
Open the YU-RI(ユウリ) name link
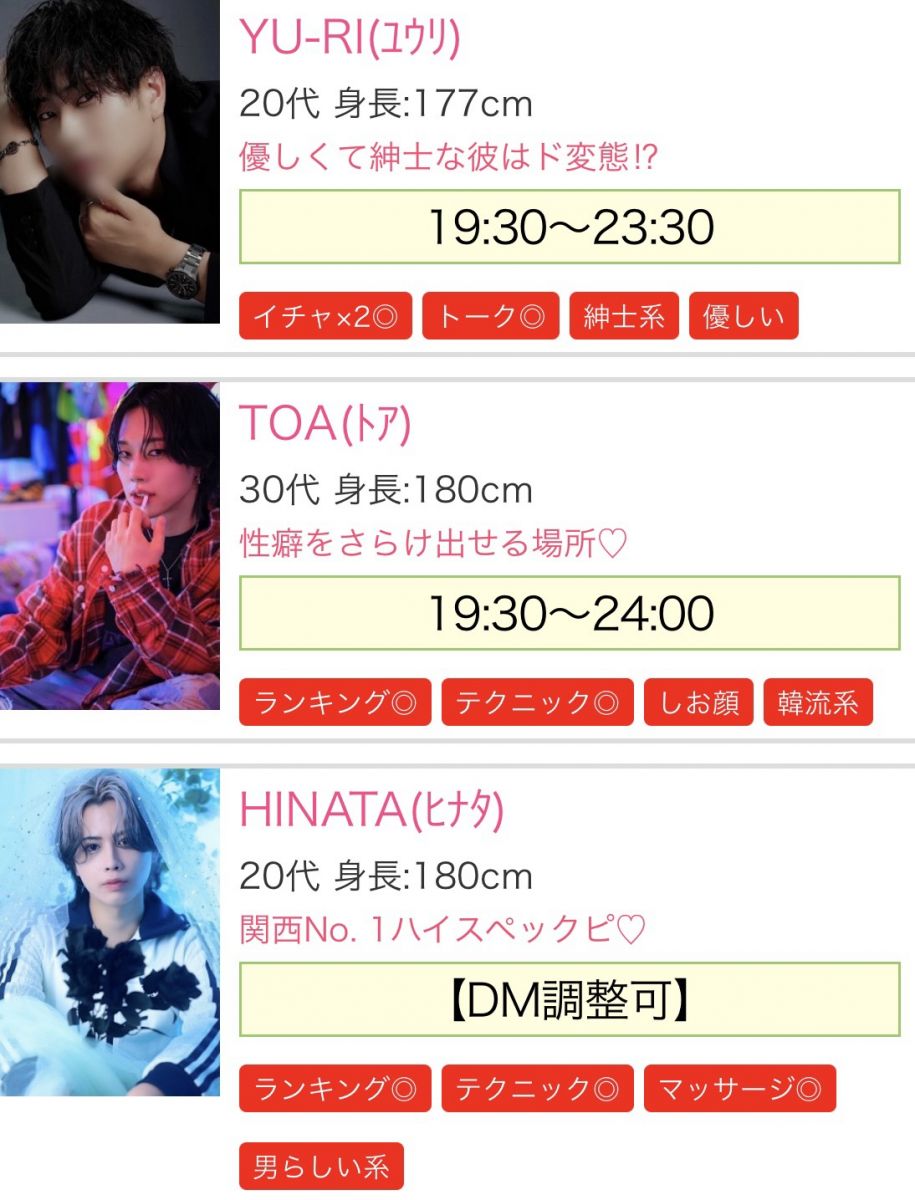click(350, 38)
